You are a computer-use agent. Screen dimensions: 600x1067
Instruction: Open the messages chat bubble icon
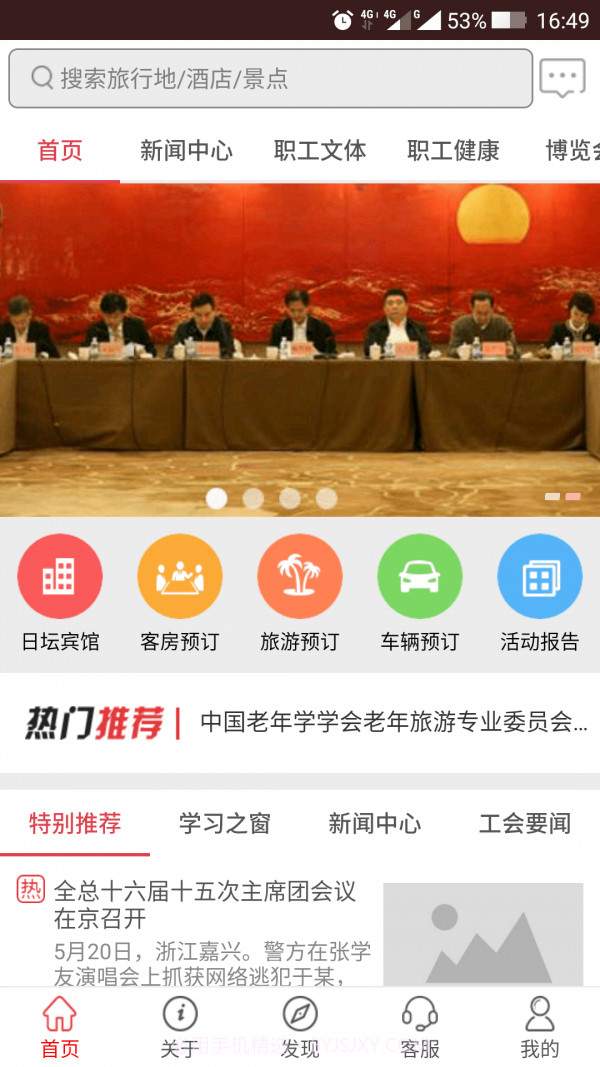pyautogui.click(x=562, y=78)
